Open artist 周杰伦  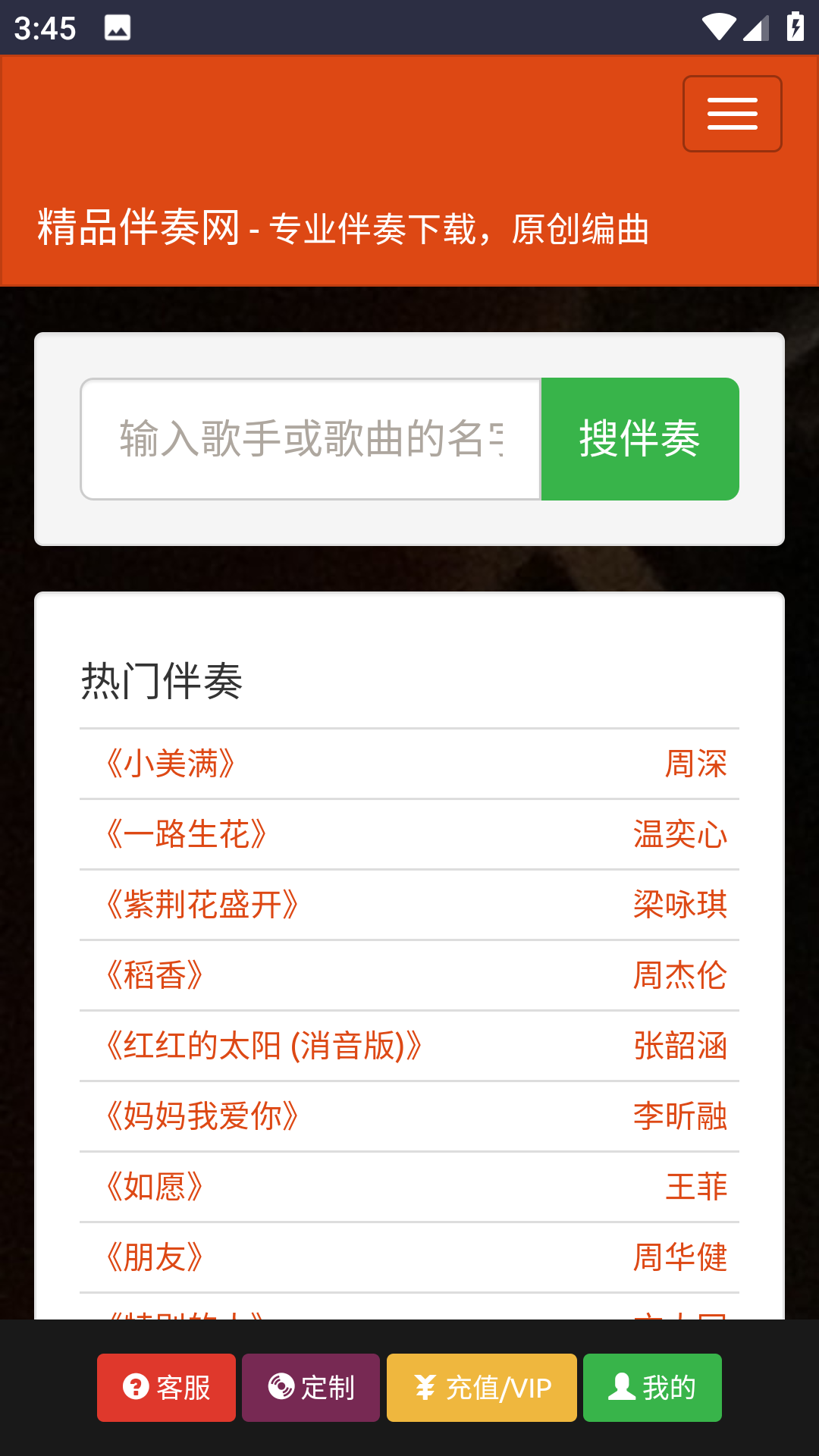(x=680, y=975)
